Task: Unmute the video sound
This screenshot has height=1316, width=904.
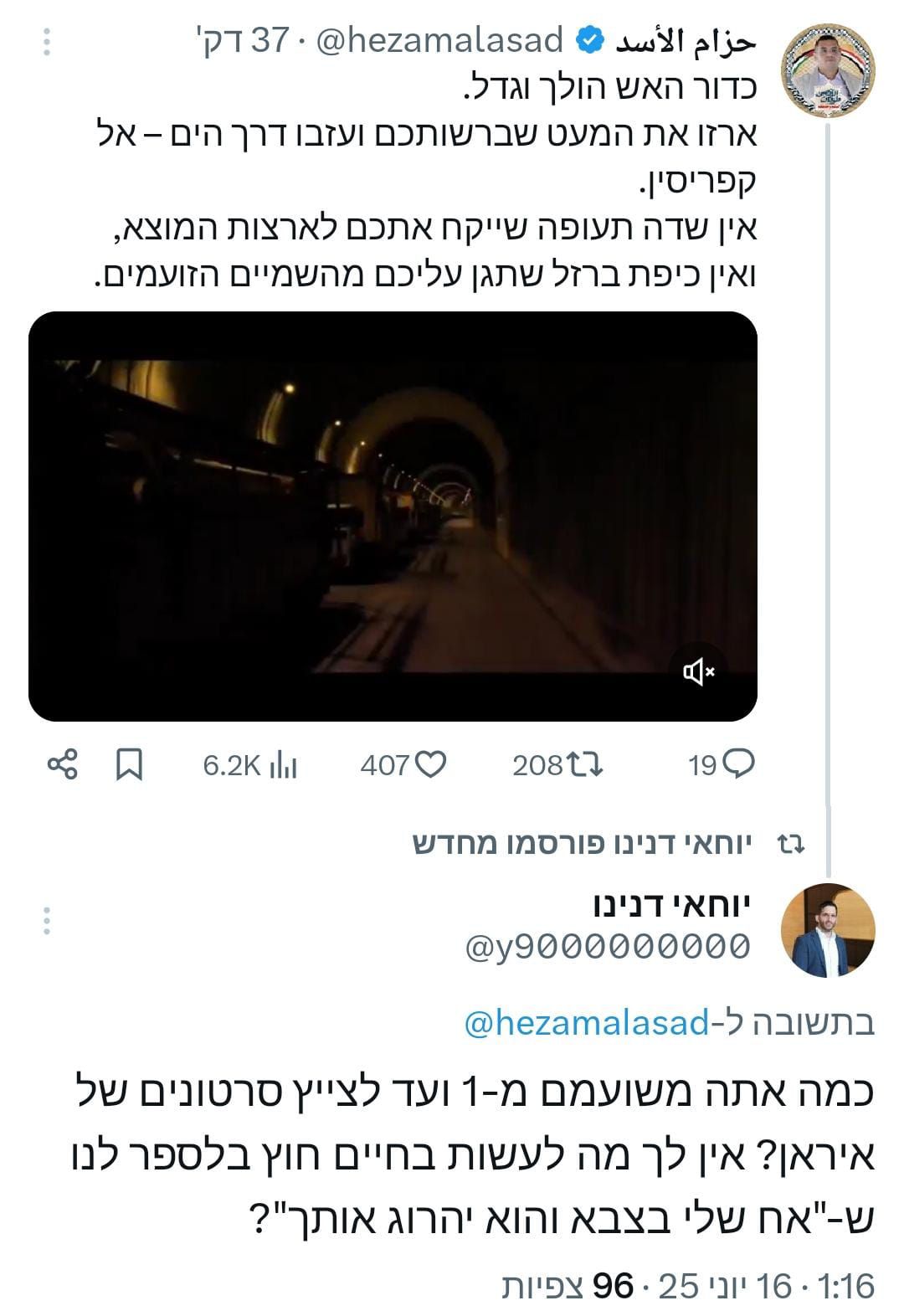Action: pos(697,671)
